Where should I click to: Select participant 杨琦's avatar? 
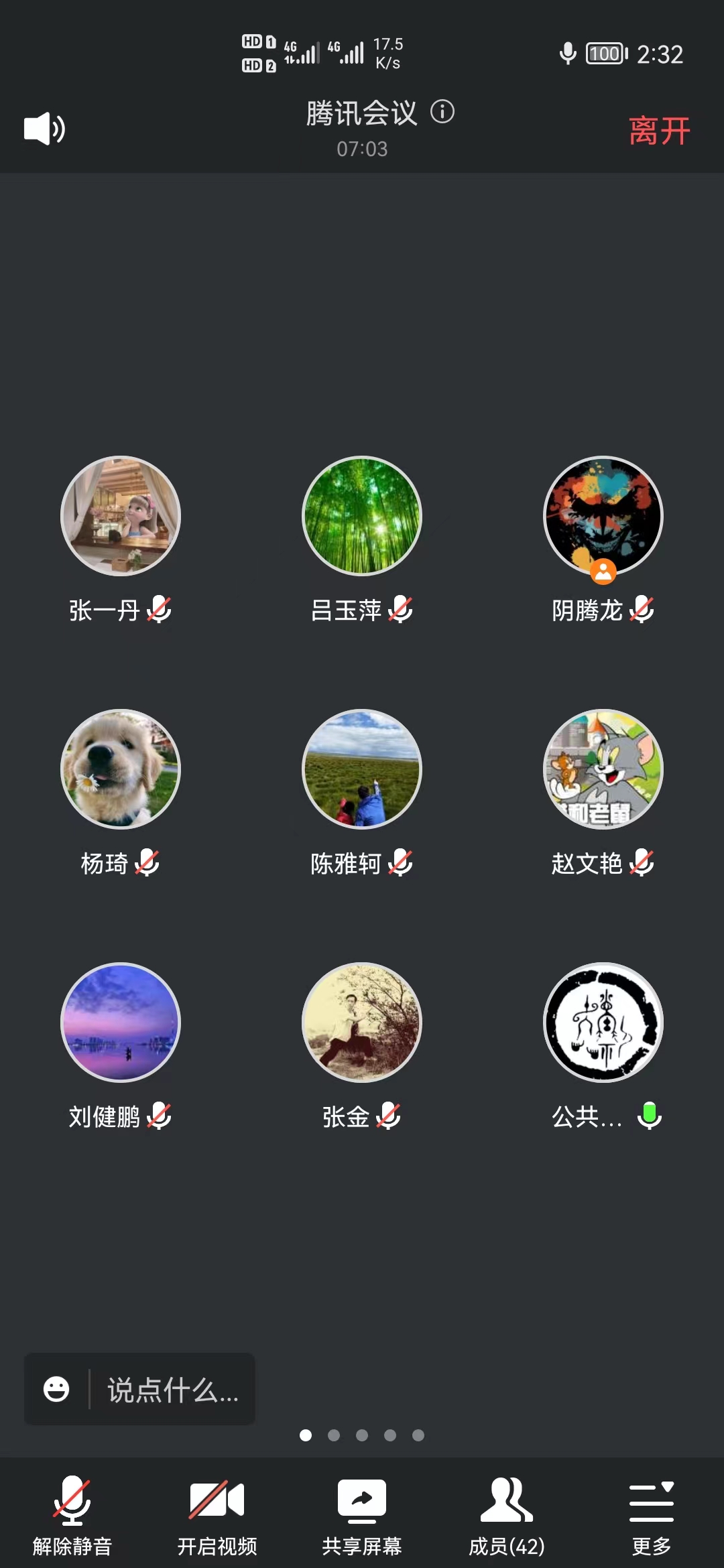coord(121,769)
